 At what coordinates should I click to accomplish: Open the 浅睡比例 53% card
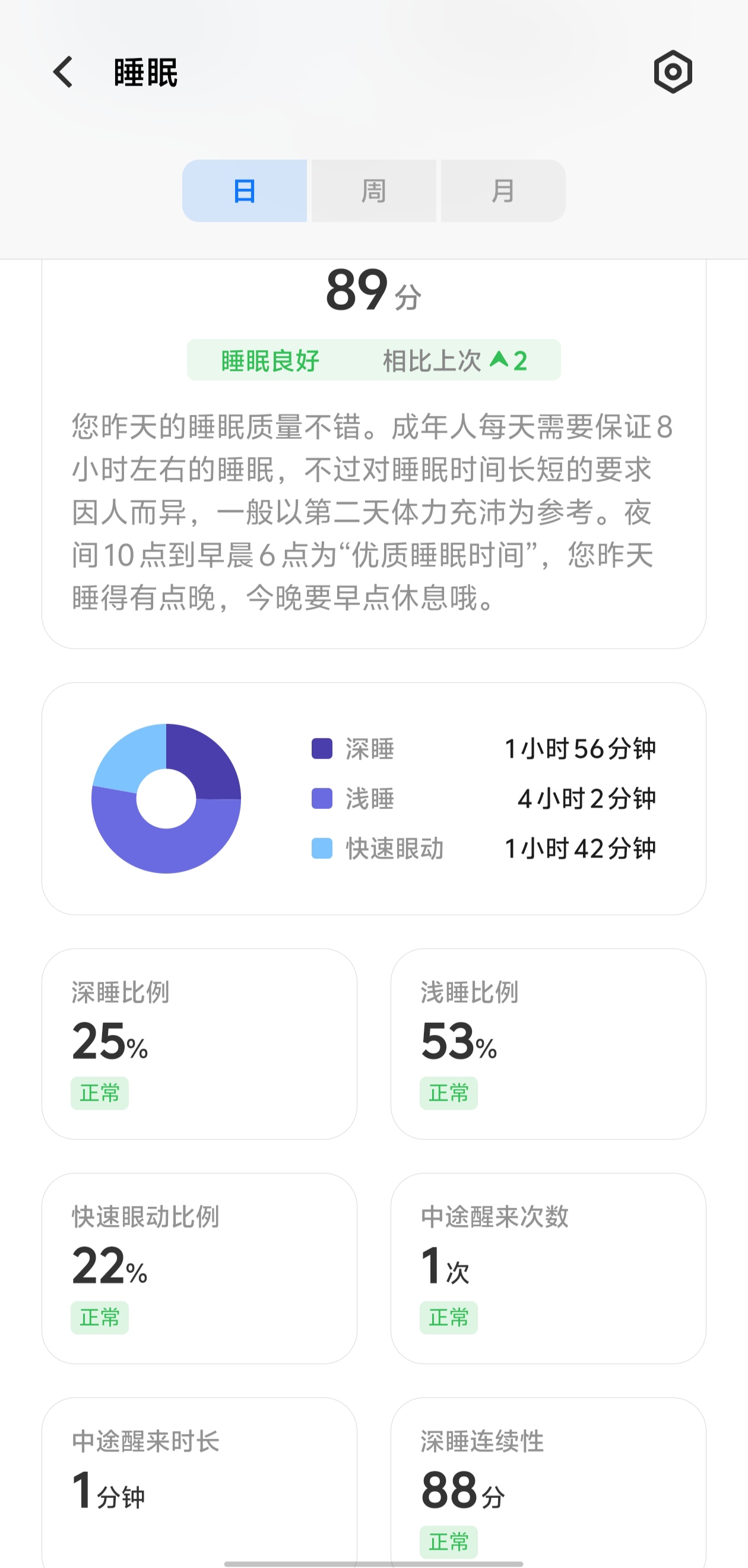tap(548, 1044)
